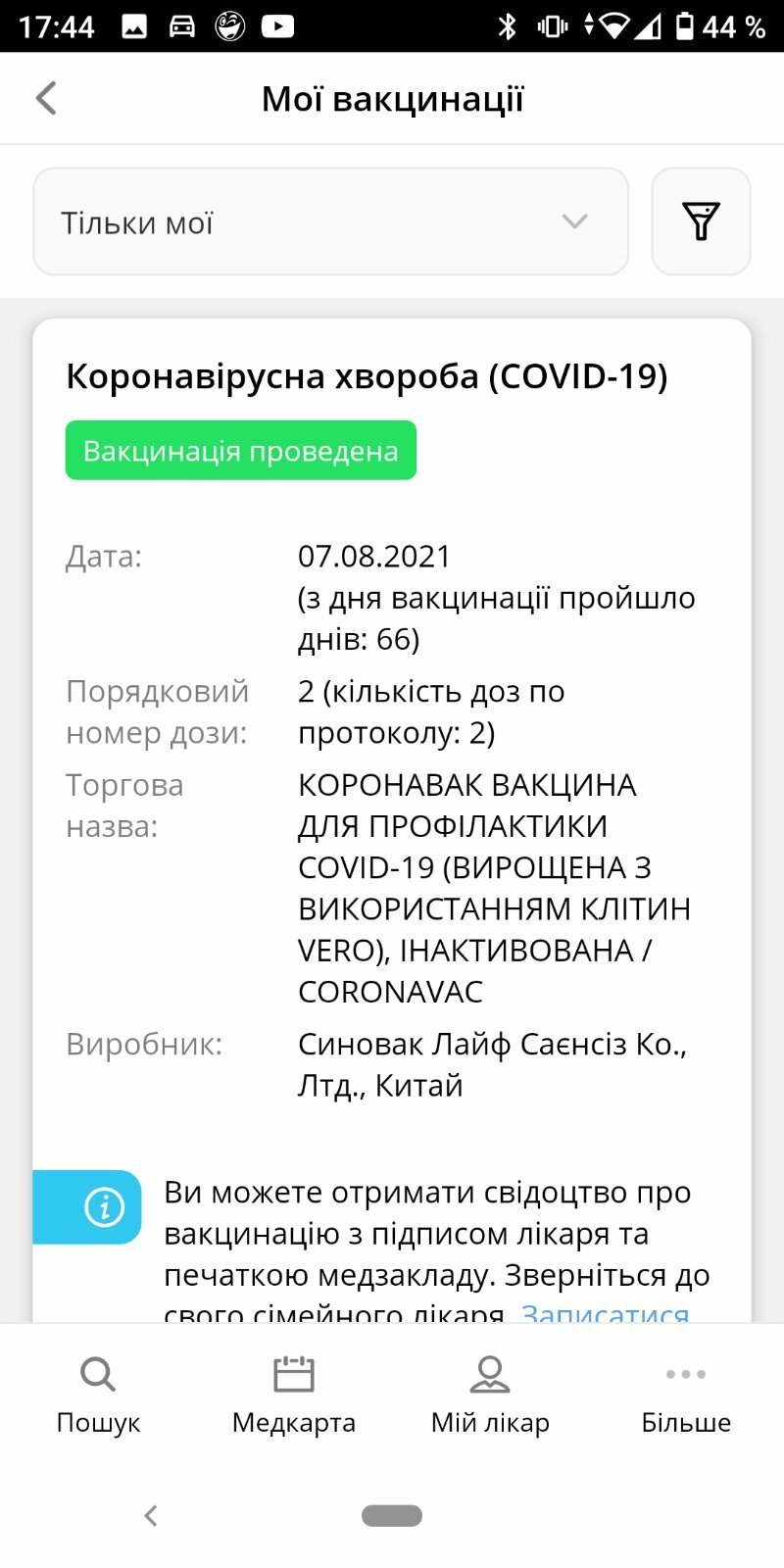Tap the system back button
This screenshot has width=784, height=1568.
(151, 1515)
